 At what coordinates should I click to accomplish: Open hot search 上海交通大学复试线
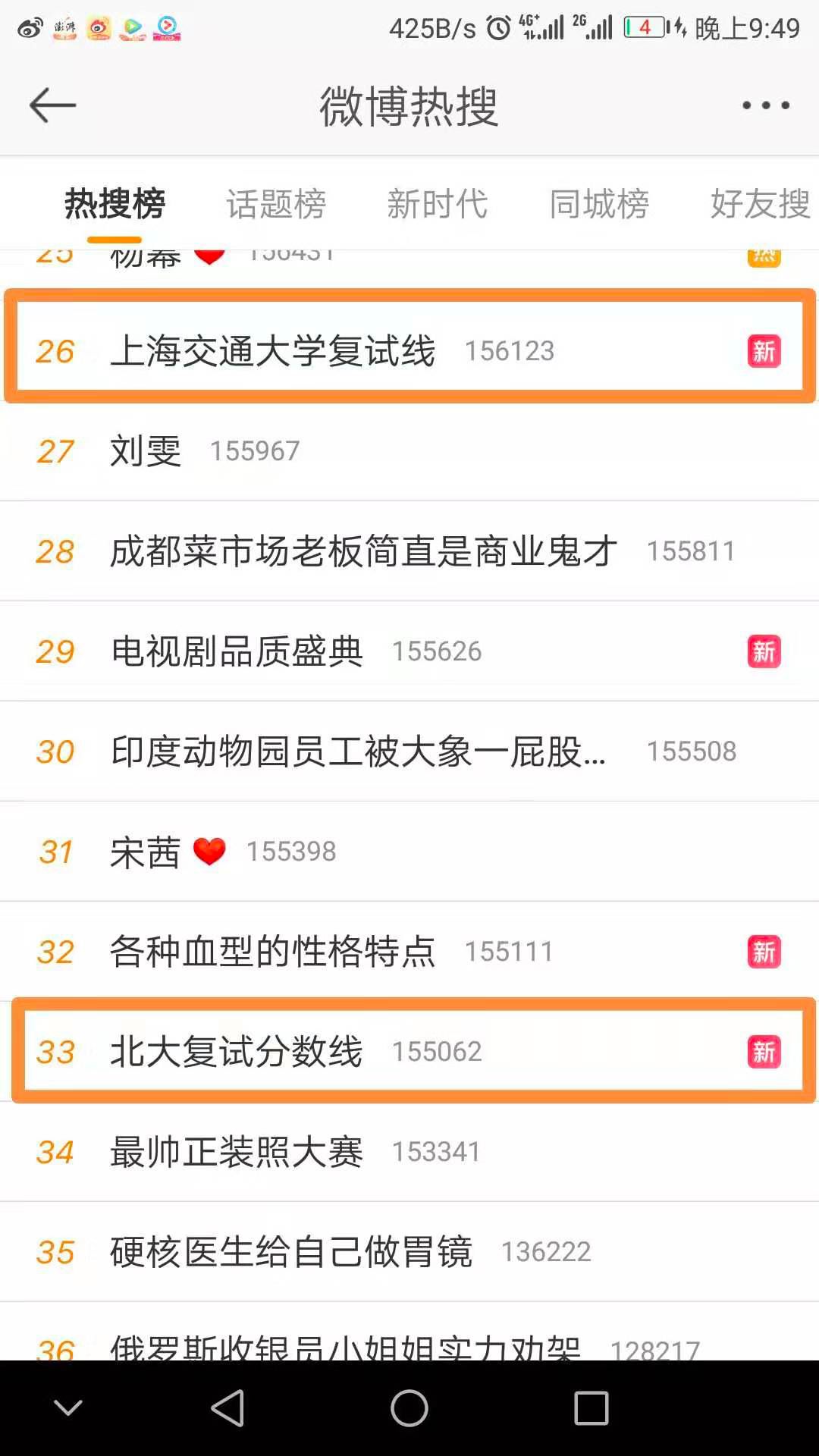(409, 351)
